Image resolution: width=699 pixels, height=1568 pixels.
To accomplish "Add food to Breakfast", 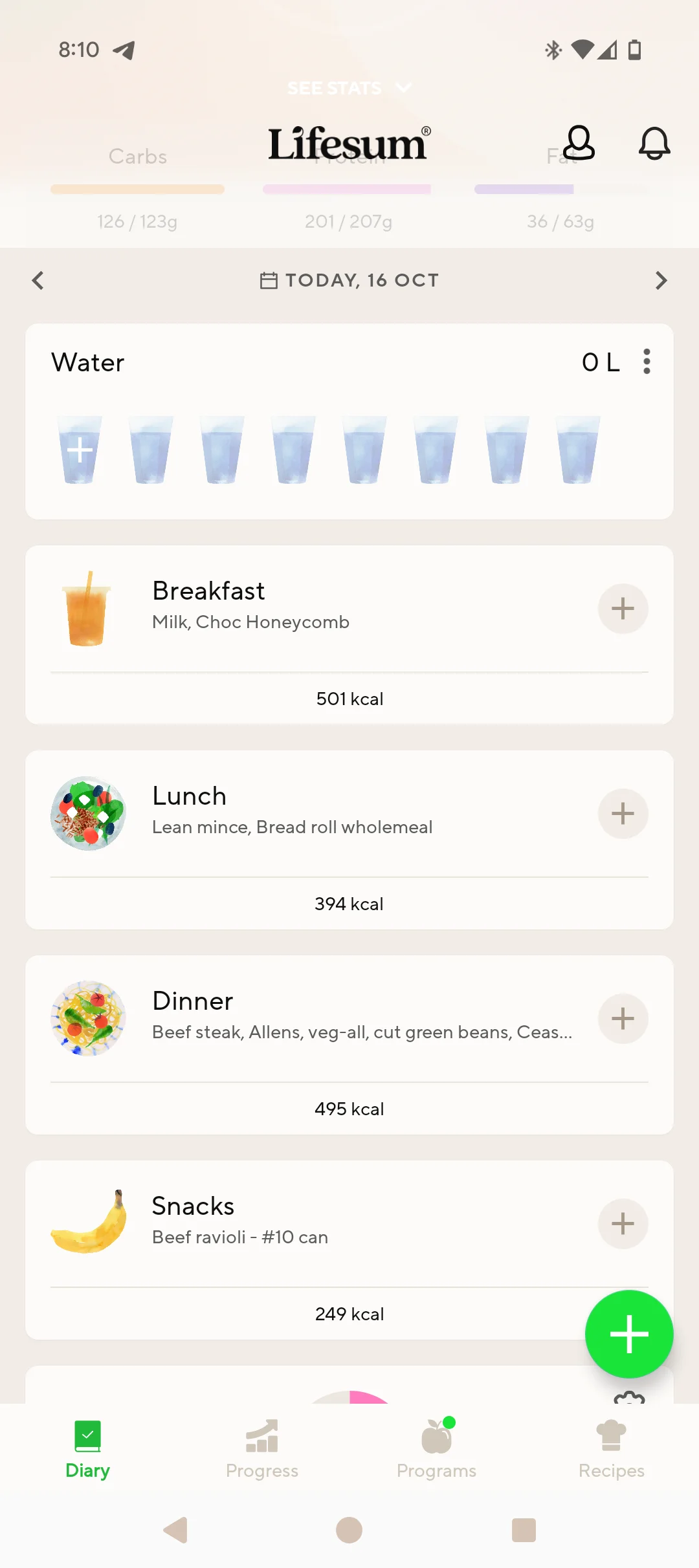I will click(x=623, y=609).
